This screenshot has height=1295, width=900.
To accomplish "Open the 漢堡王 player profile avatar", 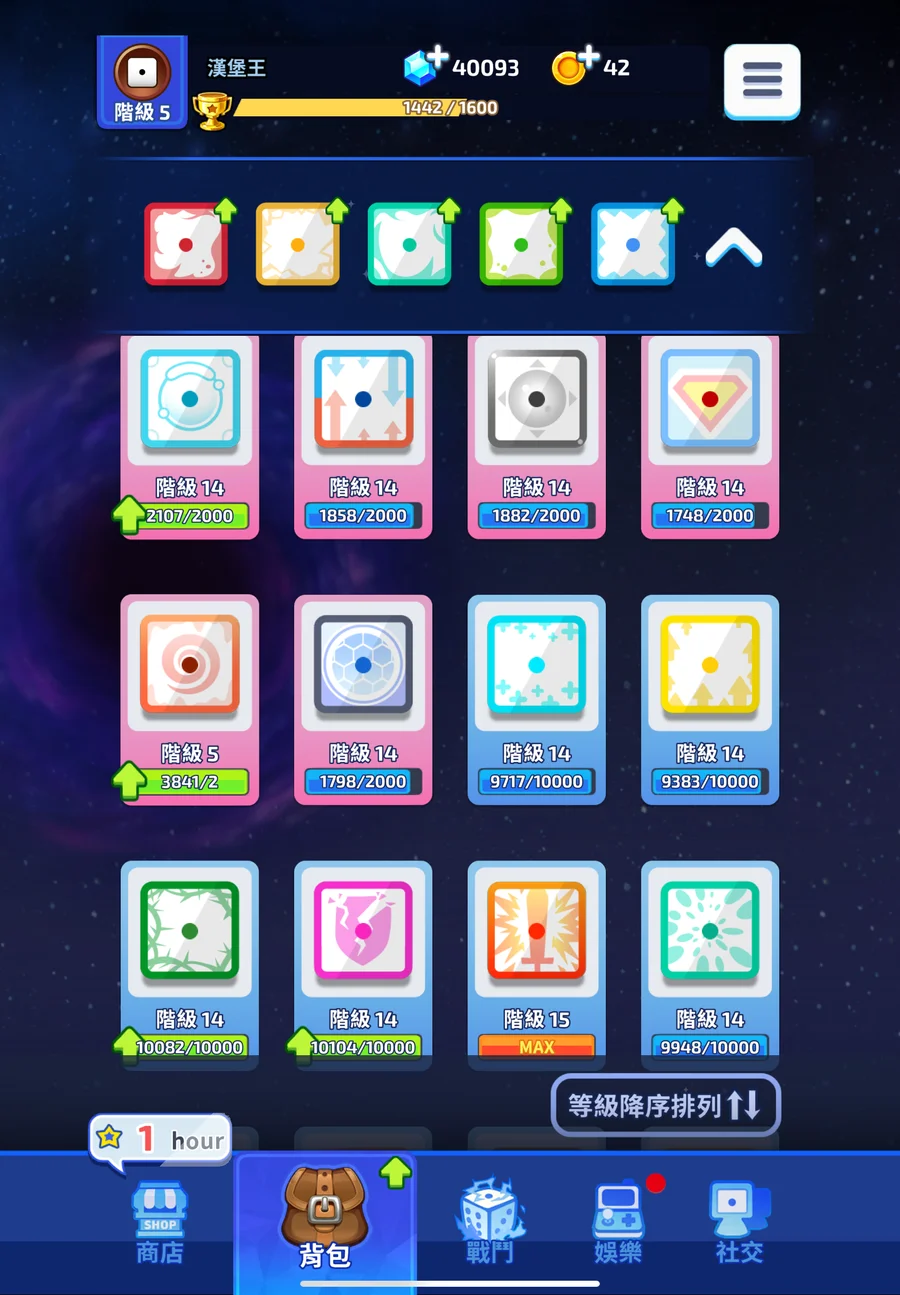I will click(x=142, y=82).
